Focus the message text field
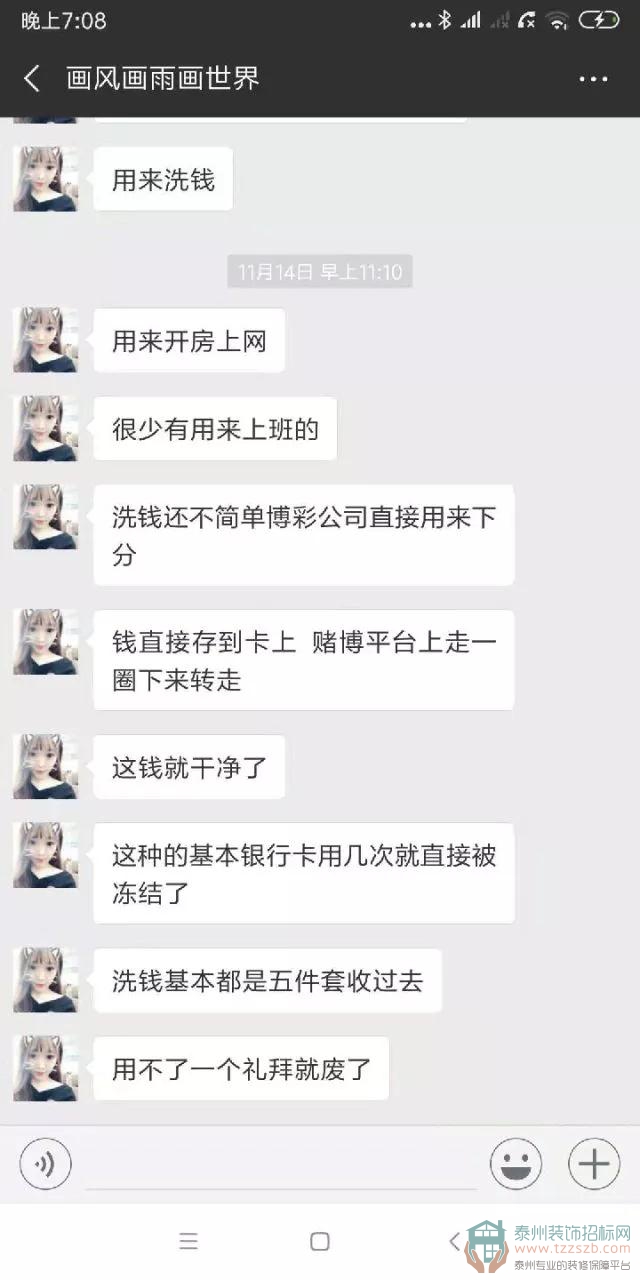 280,1165
